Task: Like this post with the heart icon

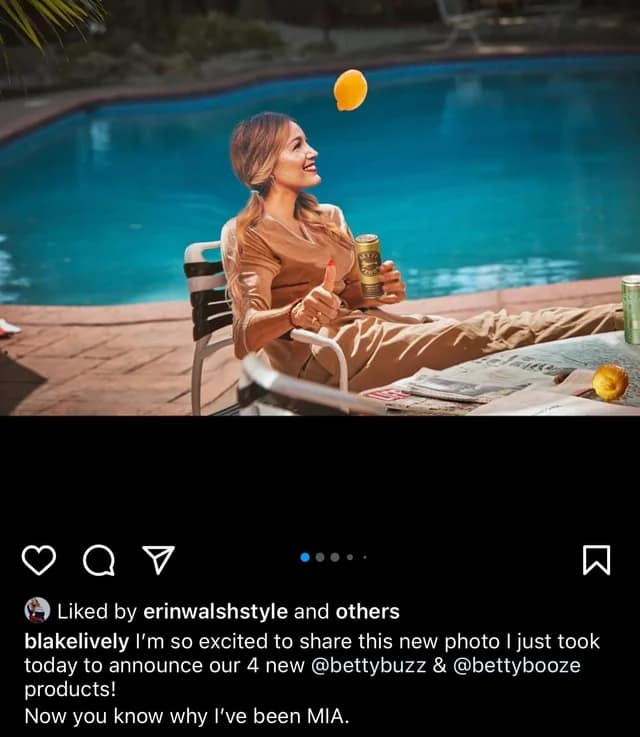Action: coord(39,561)
